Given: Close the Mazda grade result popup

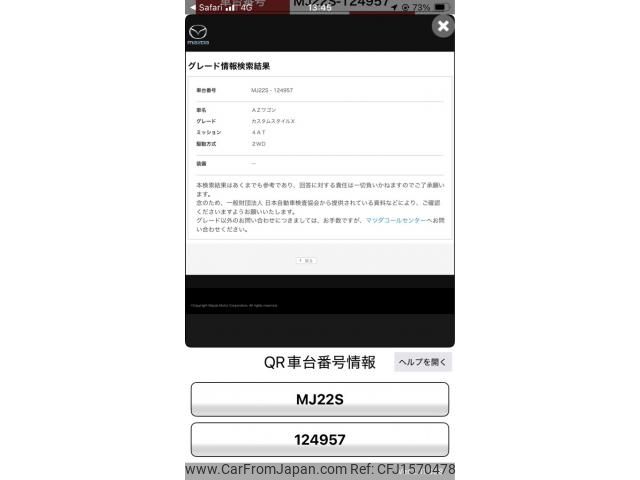Looking at the screenshot, I should tap(442, 27).
